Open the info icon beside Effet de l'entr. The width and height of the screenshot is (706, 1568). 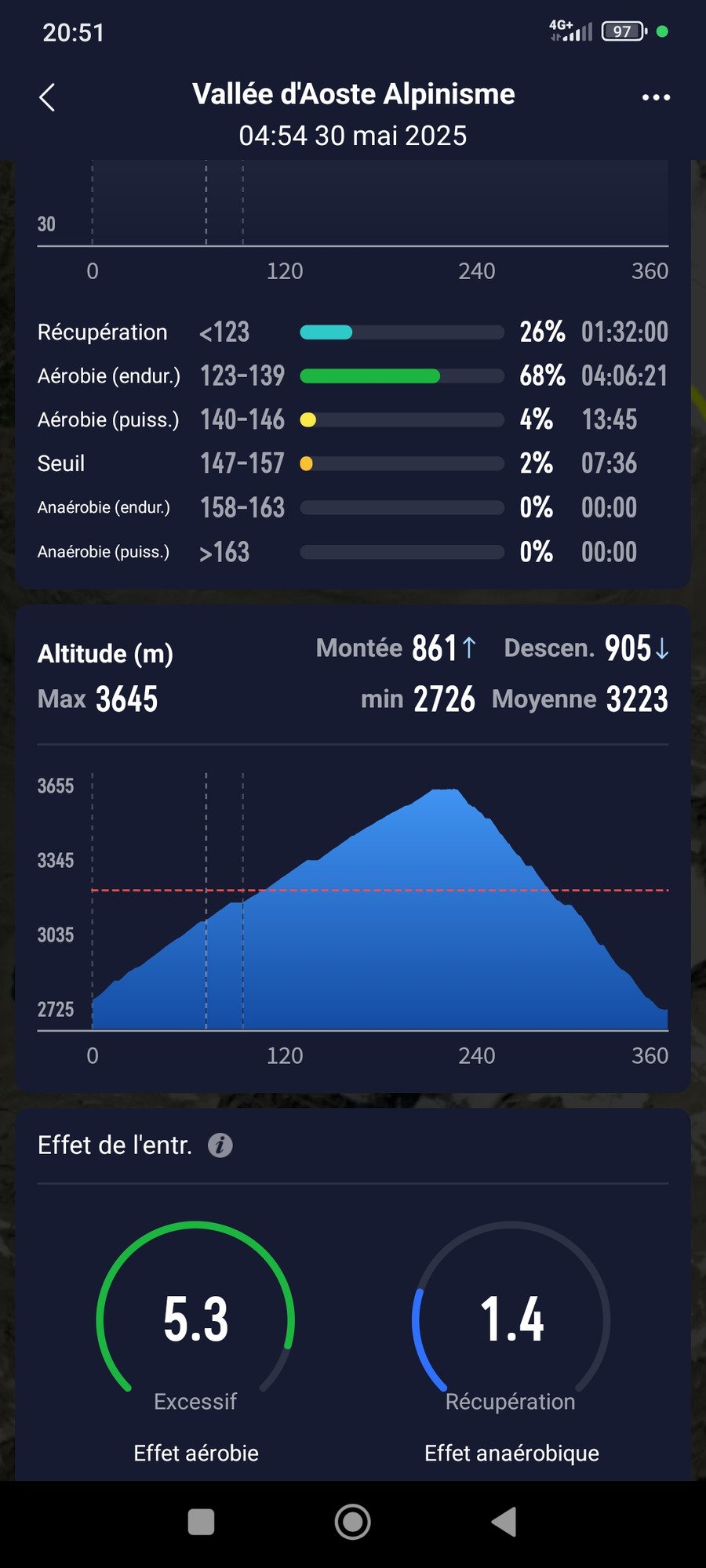[220, 1145]
